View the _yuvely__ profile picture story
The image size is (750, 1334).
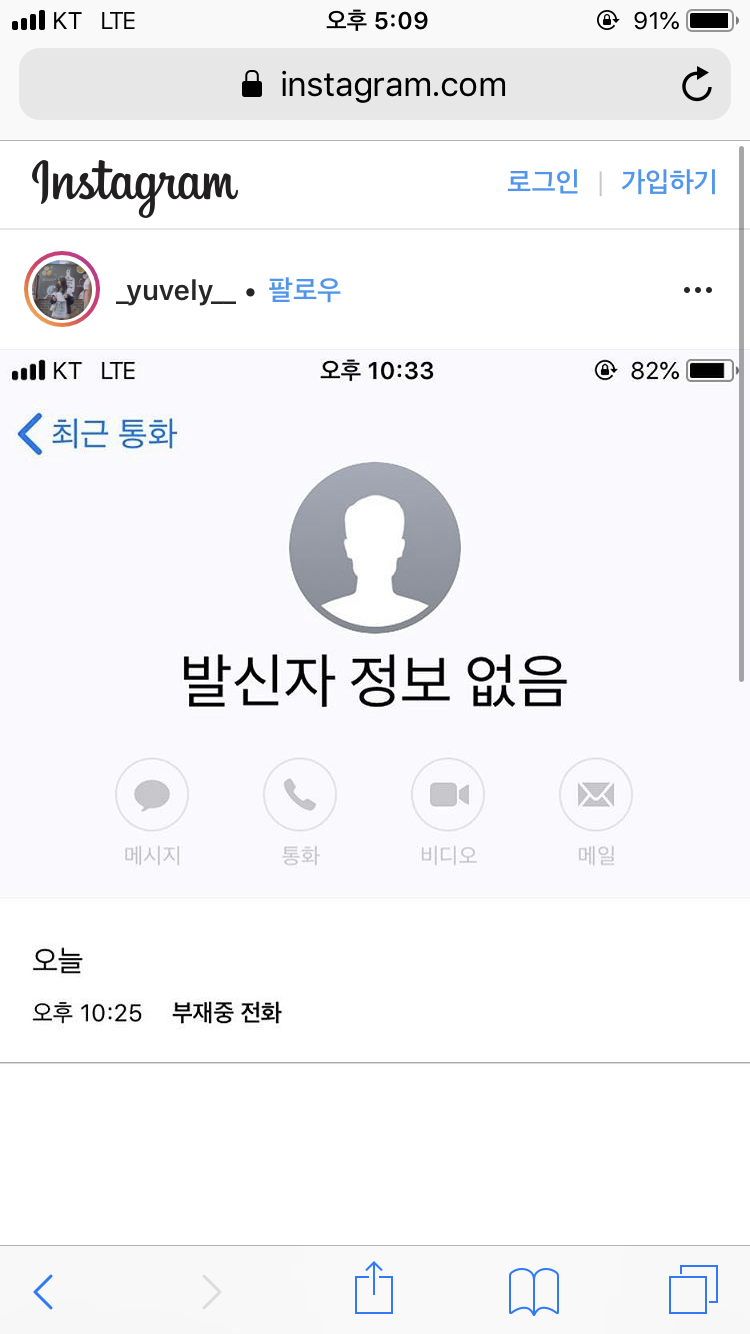(62, 290)
